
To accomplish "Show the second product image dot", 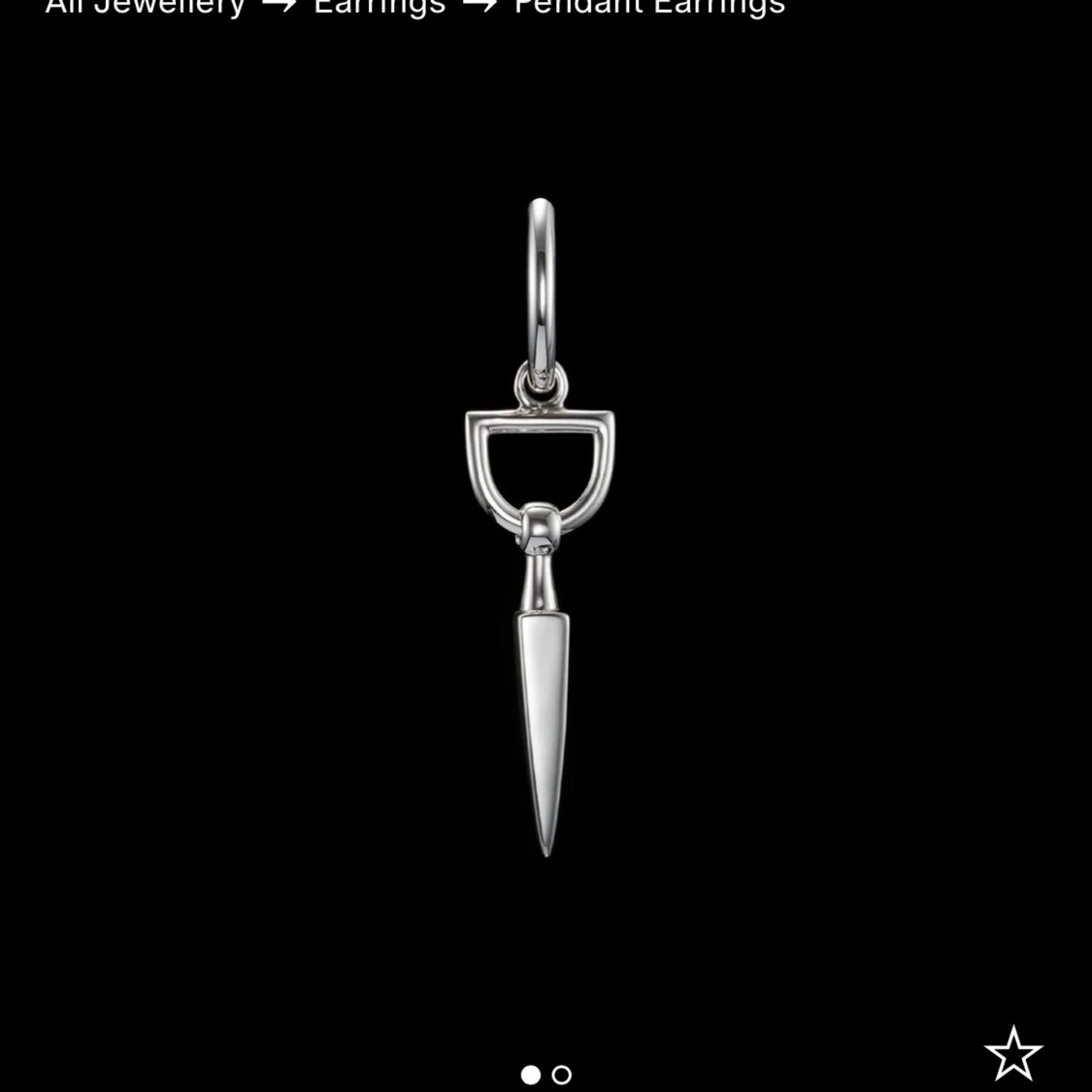I will tap(561, 1075).
